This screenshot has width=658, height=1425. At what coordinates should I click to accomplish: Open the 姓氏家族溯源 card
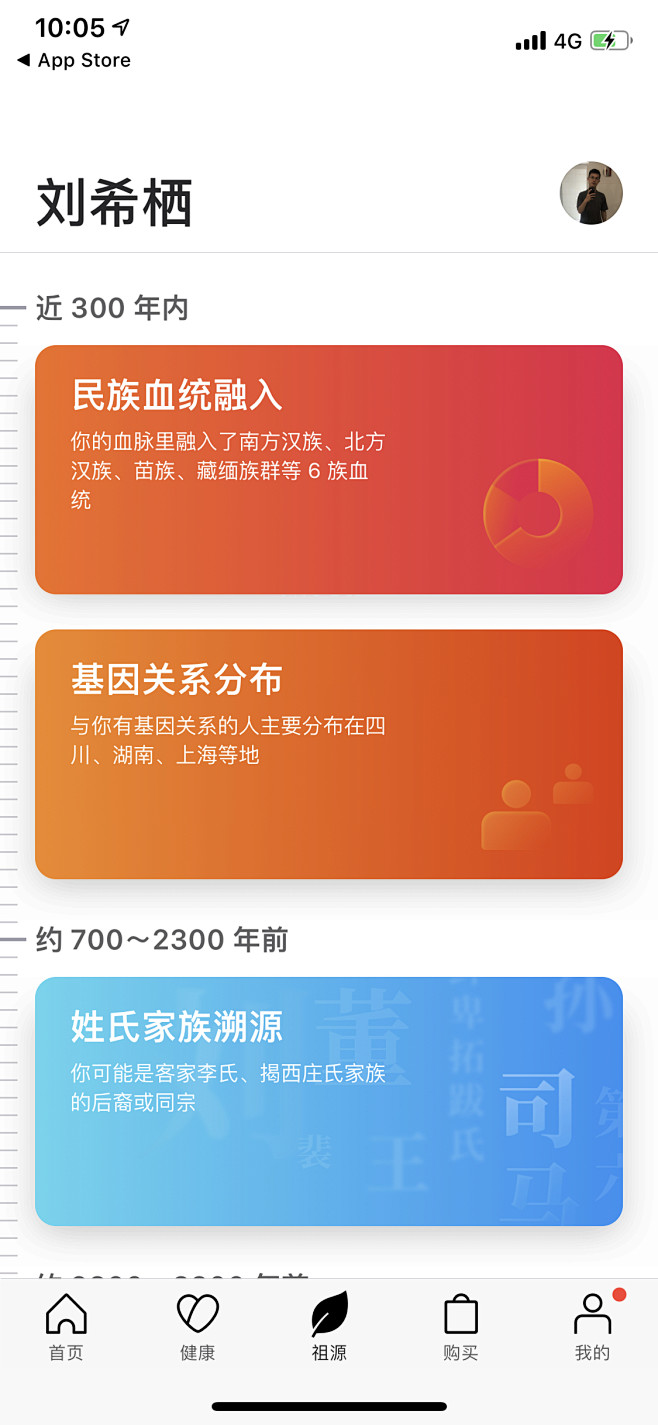tap(329, 1101)
